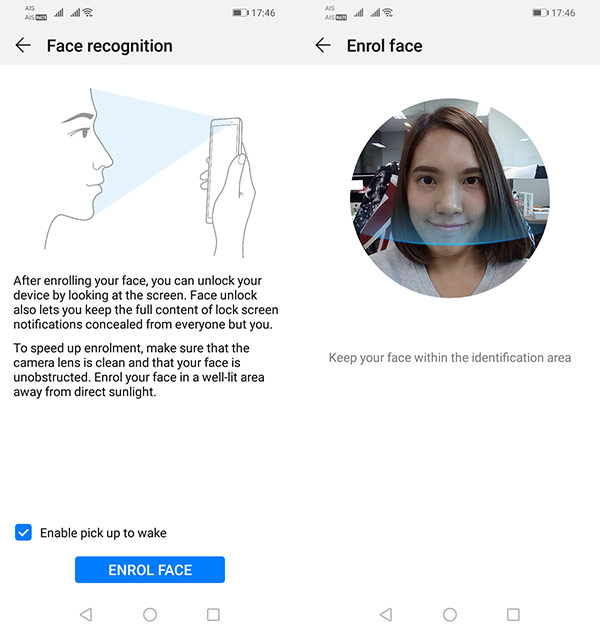Go back from the Enrol face screen
Viewport: 600px width, 633px height.
tap(323, 46)
